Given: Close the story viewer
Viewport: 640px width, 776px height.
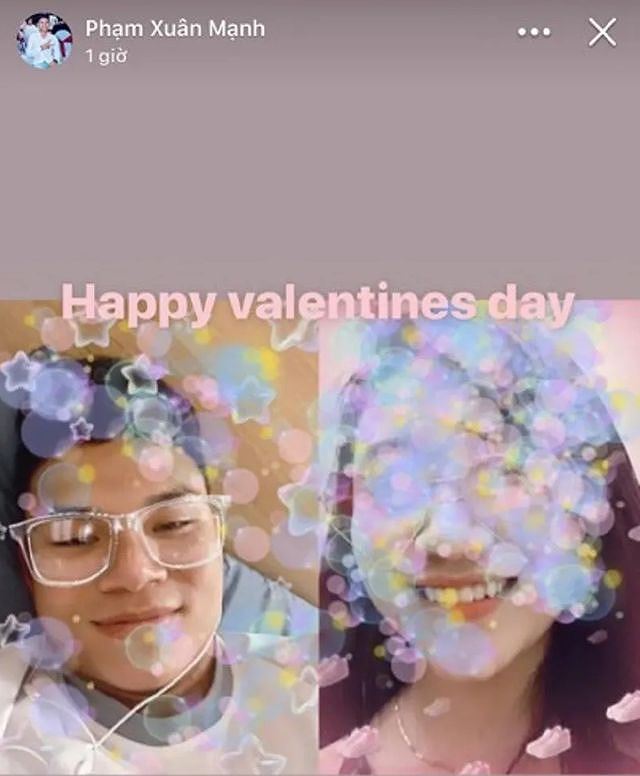Looking at the screenshot, I should click(602, 32).
